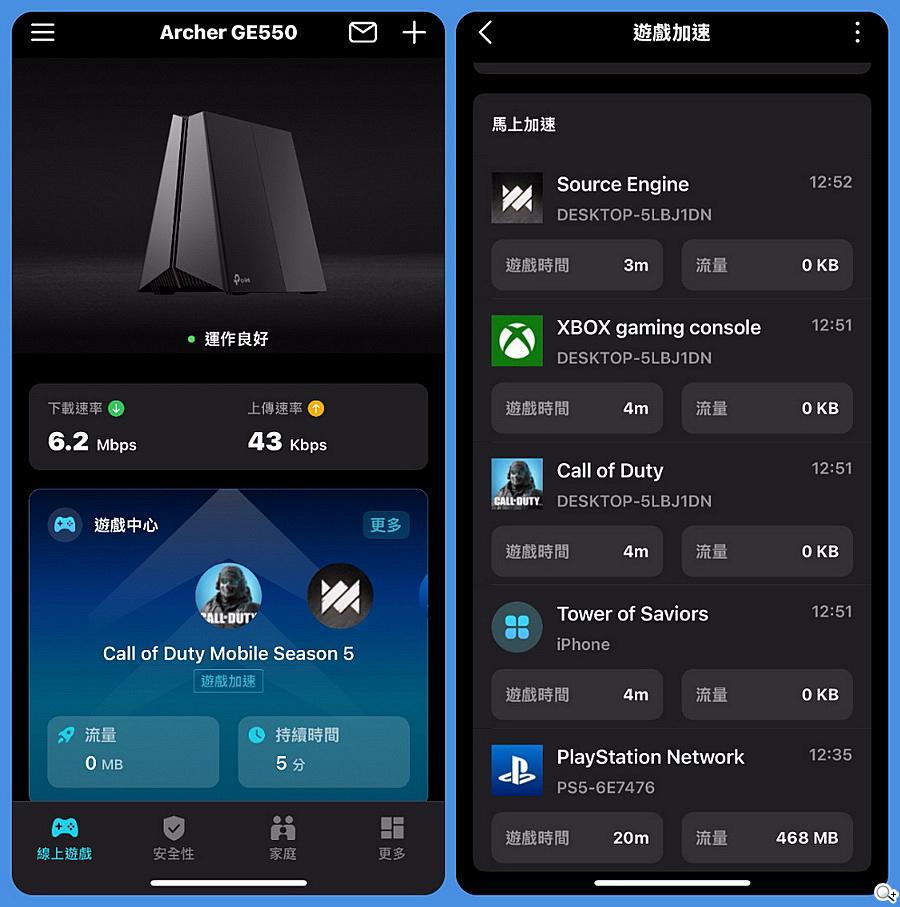Tap 更多 in the 遊戲中心 card
This screenshot has height=907, width=900.
pos(385,525)
